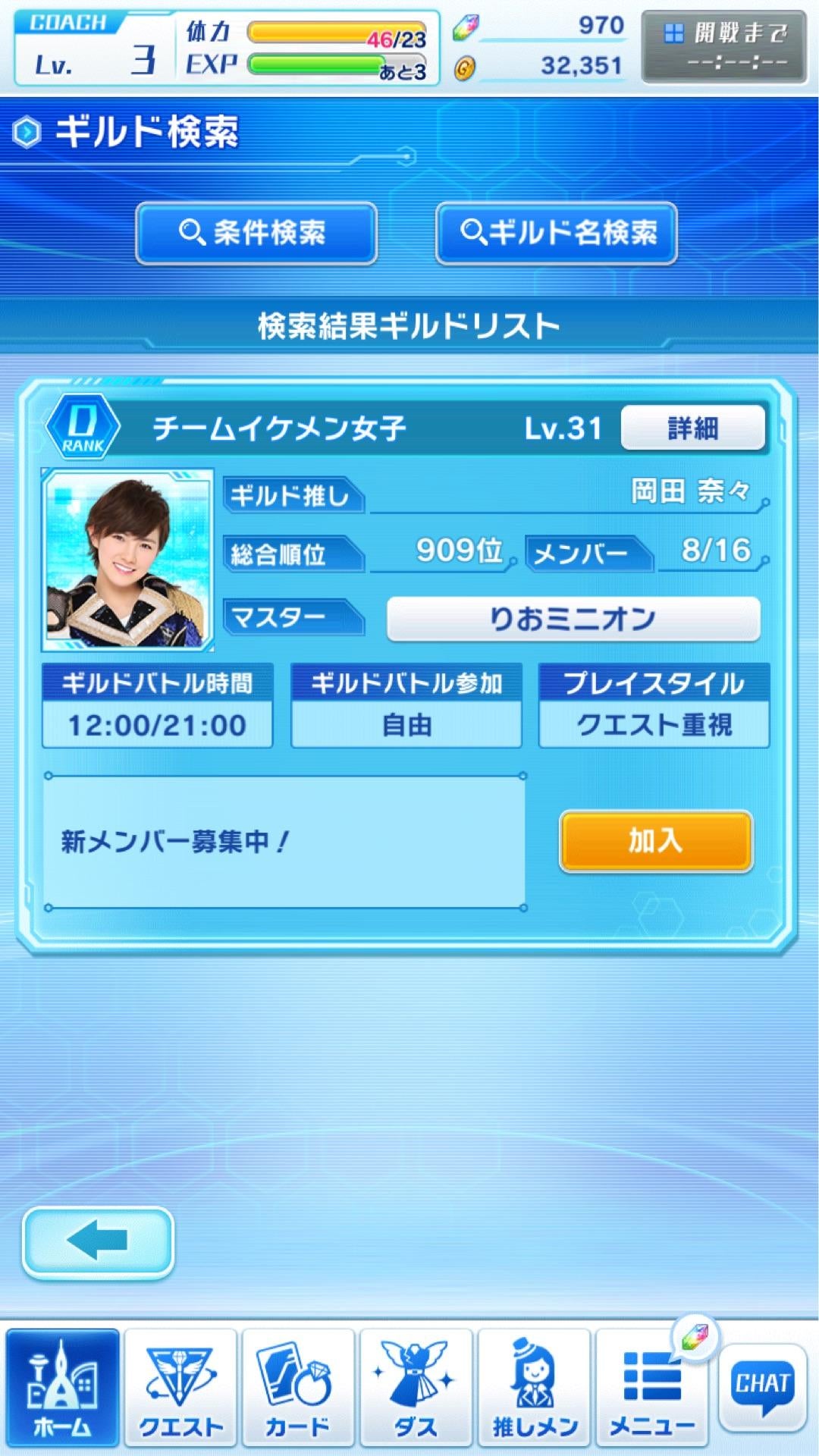View 詳細 of チームイケメン女子 guild
Viewport: 819px width, 1456px height.
[x=692, y=428]
